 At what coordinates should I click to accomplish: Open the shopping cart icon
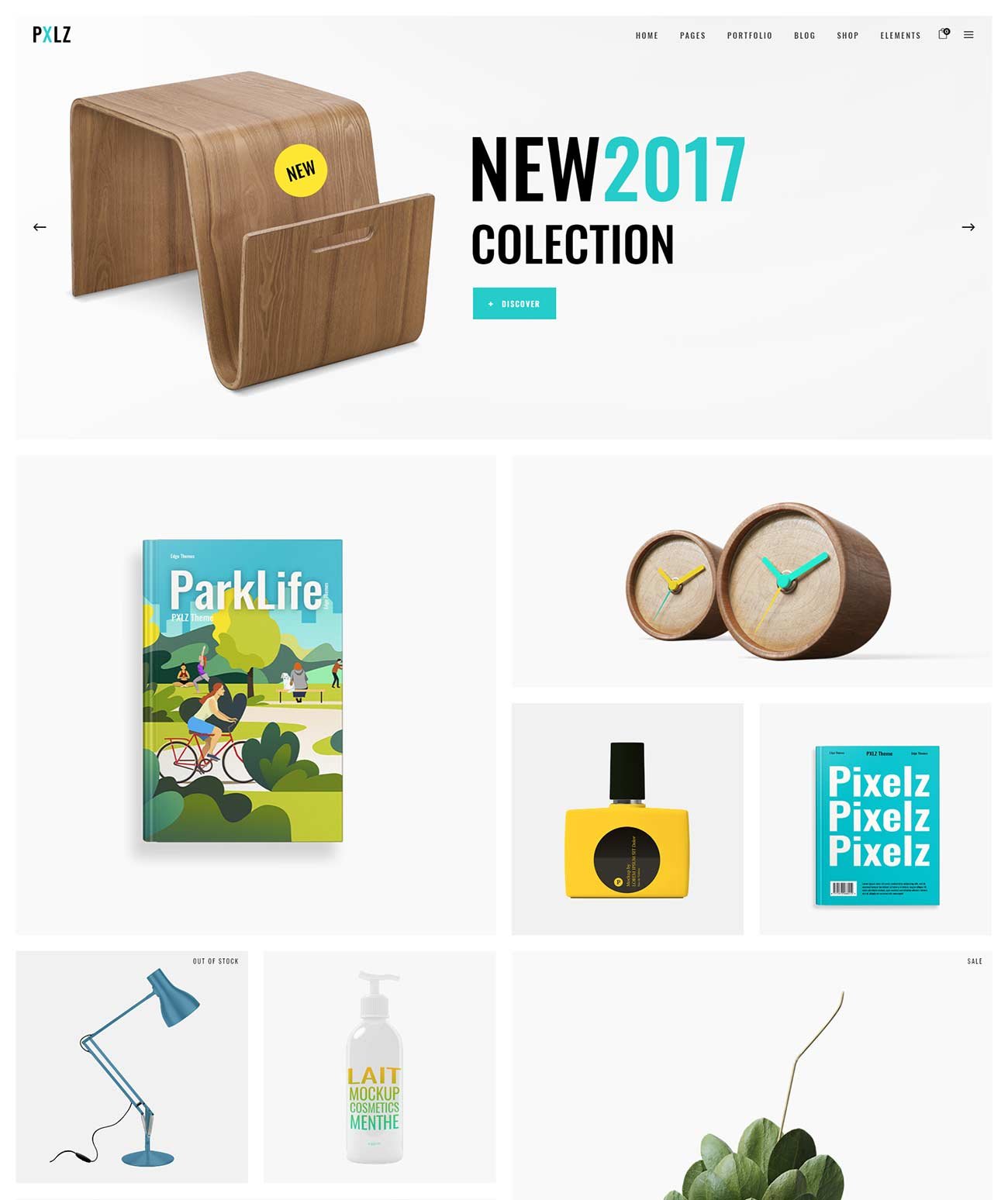pos(943,34)
